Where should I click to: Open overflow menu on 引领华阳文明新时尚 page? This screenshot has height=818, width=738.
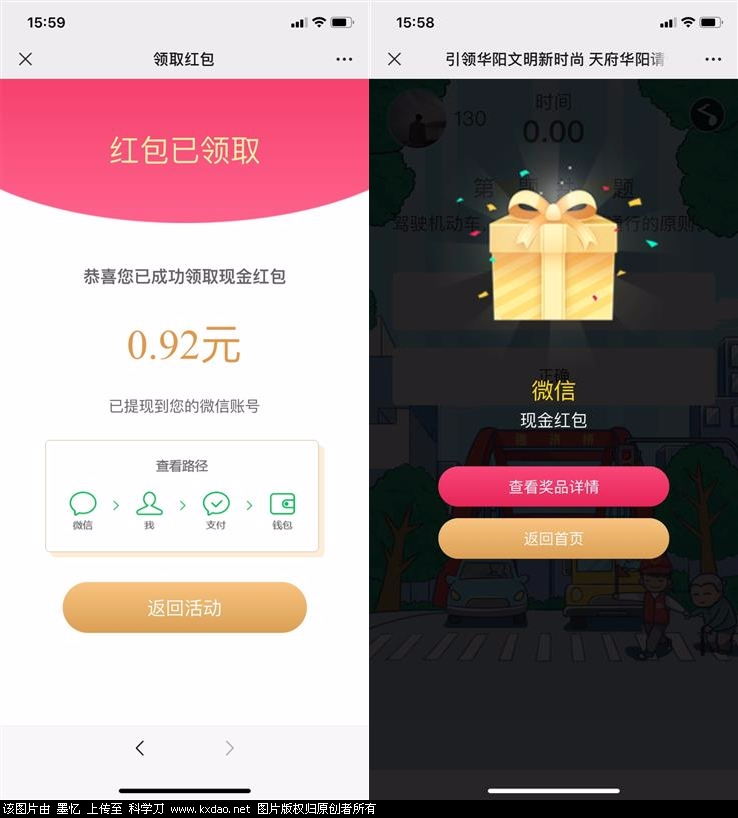coord(713,59)
